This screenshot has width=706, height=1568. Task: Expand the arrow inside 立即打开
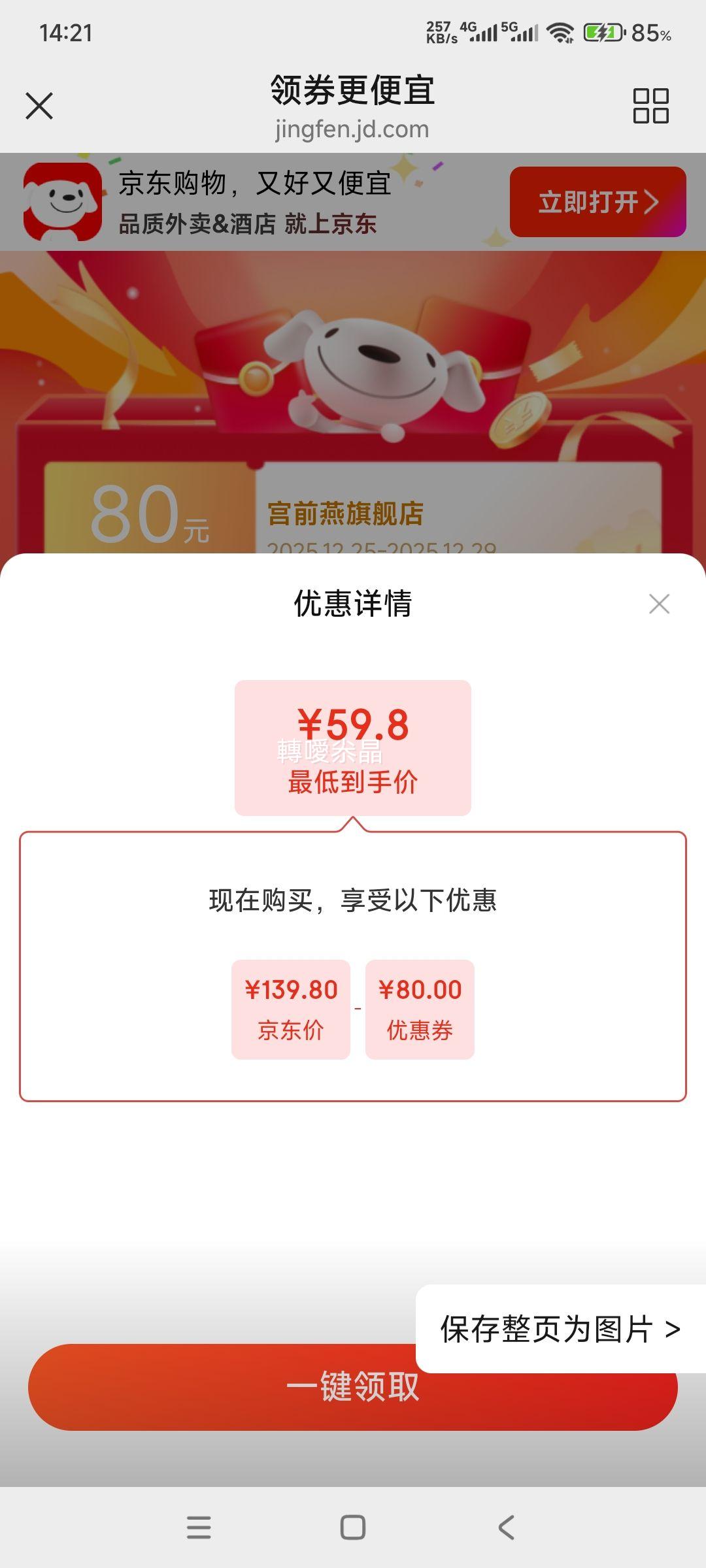[650, 203]
